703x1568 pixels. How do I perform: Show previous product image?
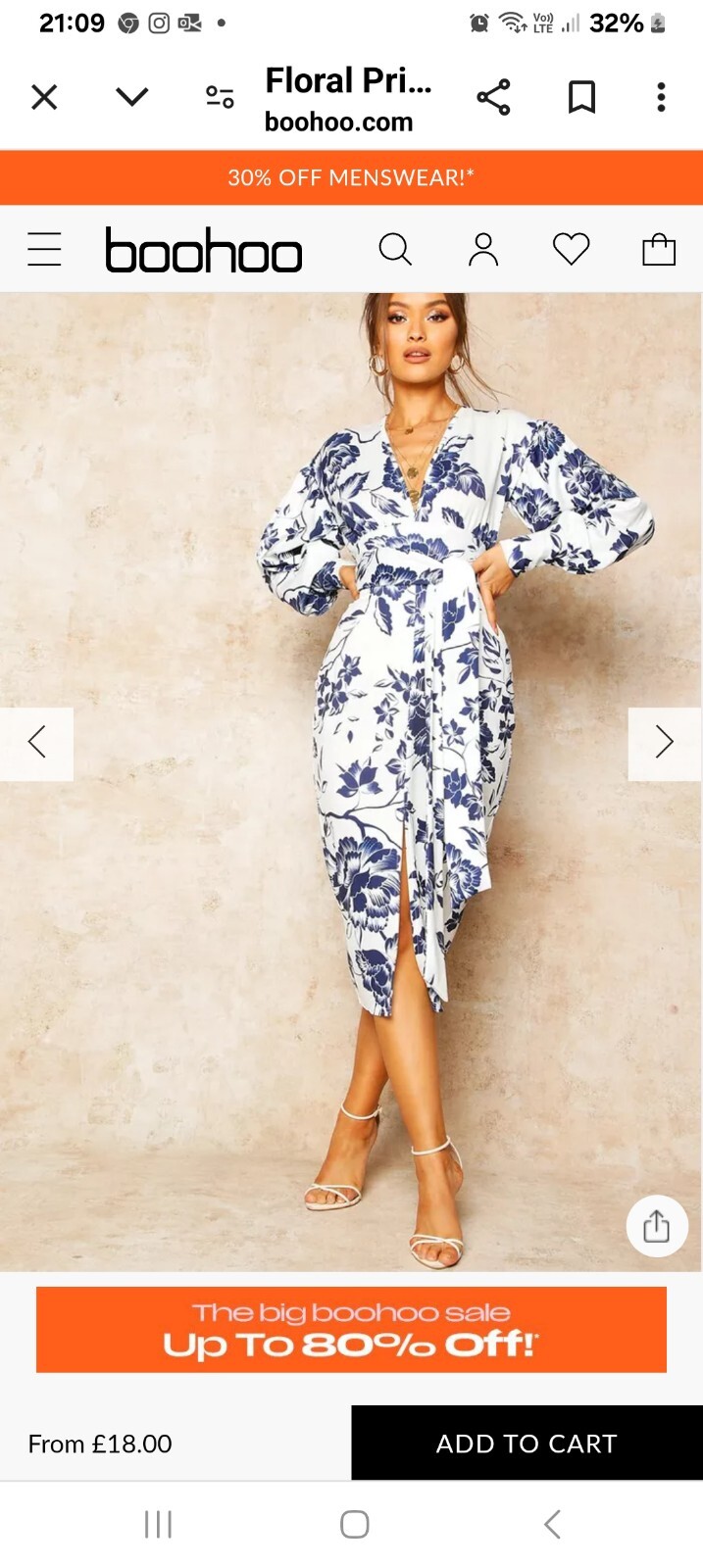(37, 743)
